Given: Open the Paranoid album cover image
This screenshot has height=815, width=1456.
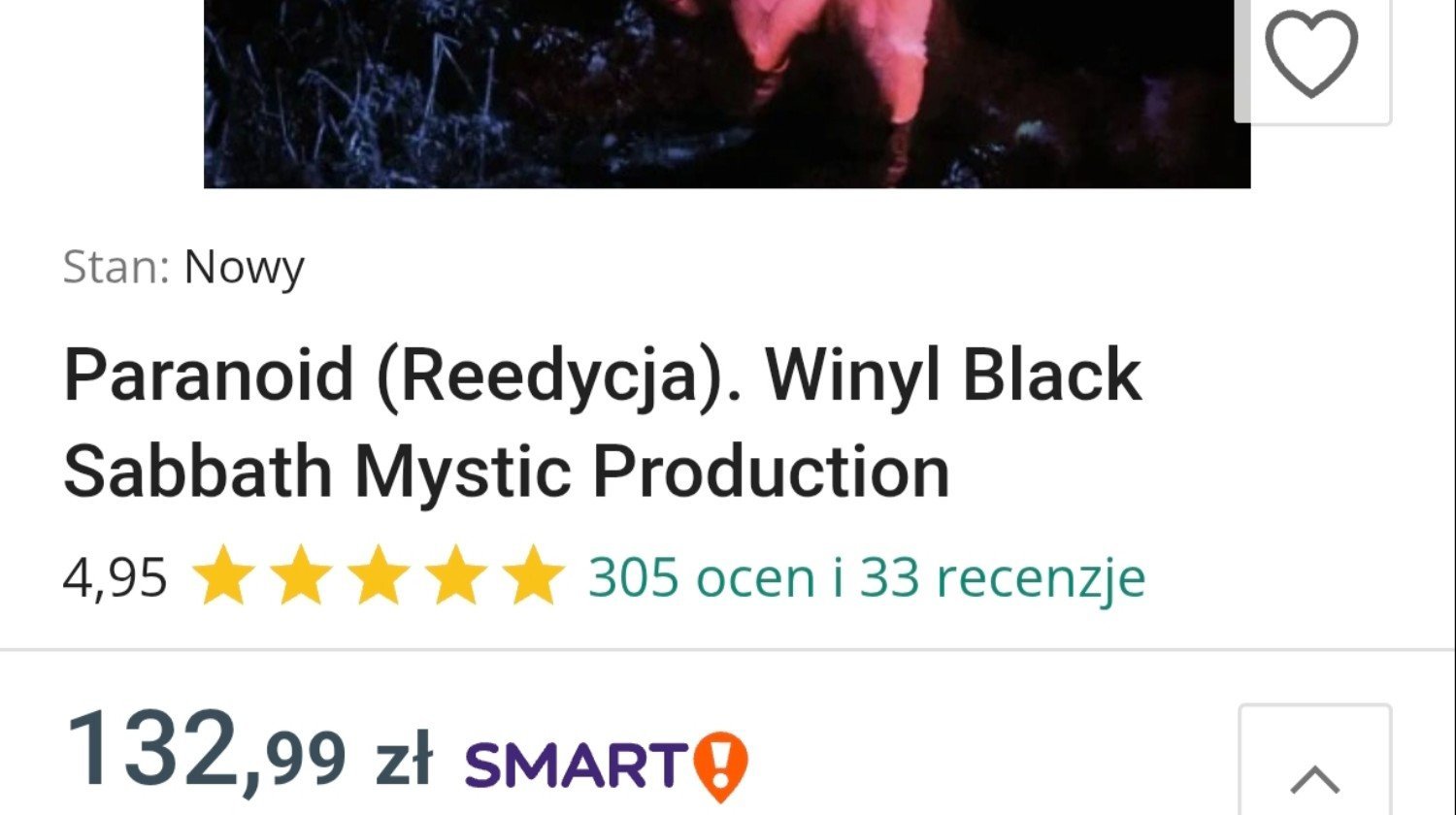Looking at the screenshot, I should (726, 93).
